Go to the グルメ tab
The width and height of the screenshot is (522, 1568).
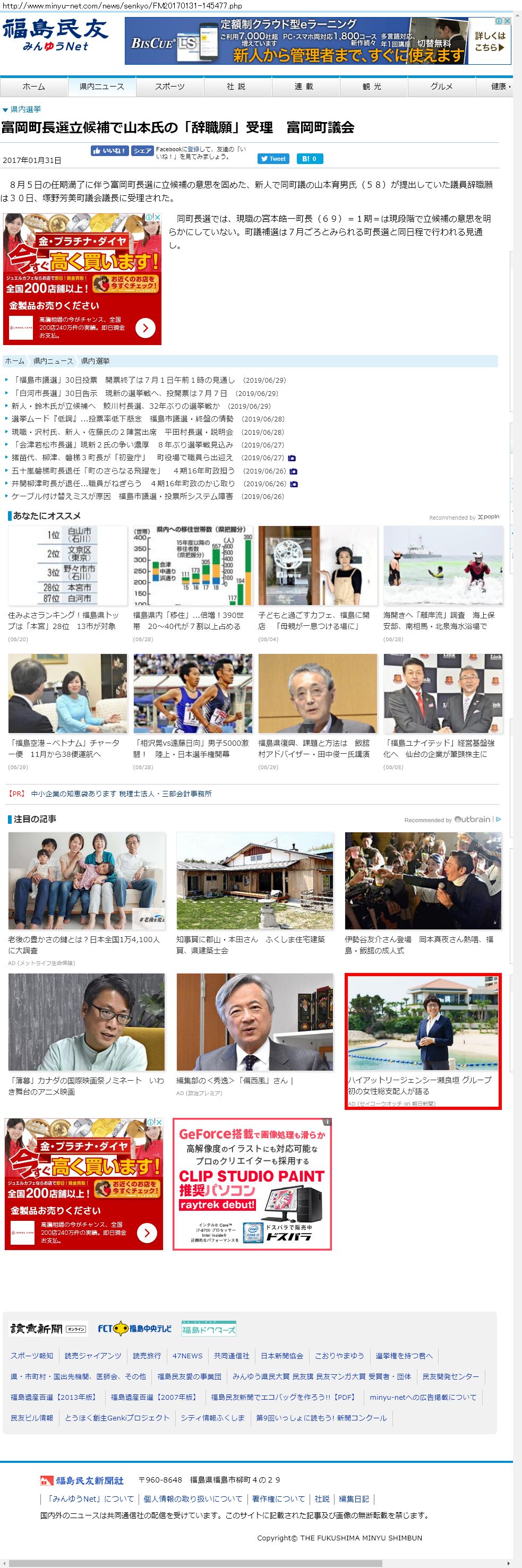point(441,87)
